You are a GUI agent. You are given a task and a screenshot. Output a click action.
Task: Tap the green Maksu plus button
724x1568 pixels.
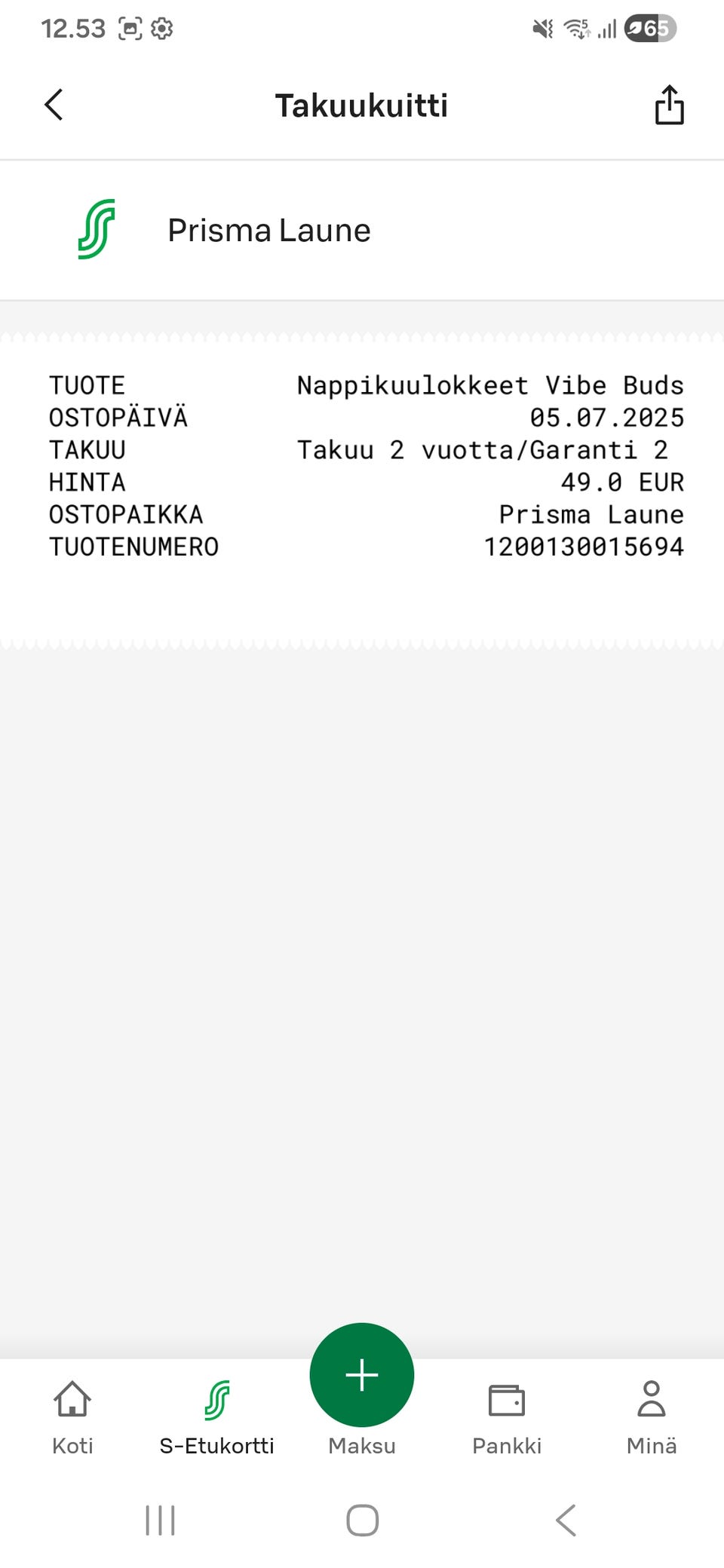coord(362,1375)
